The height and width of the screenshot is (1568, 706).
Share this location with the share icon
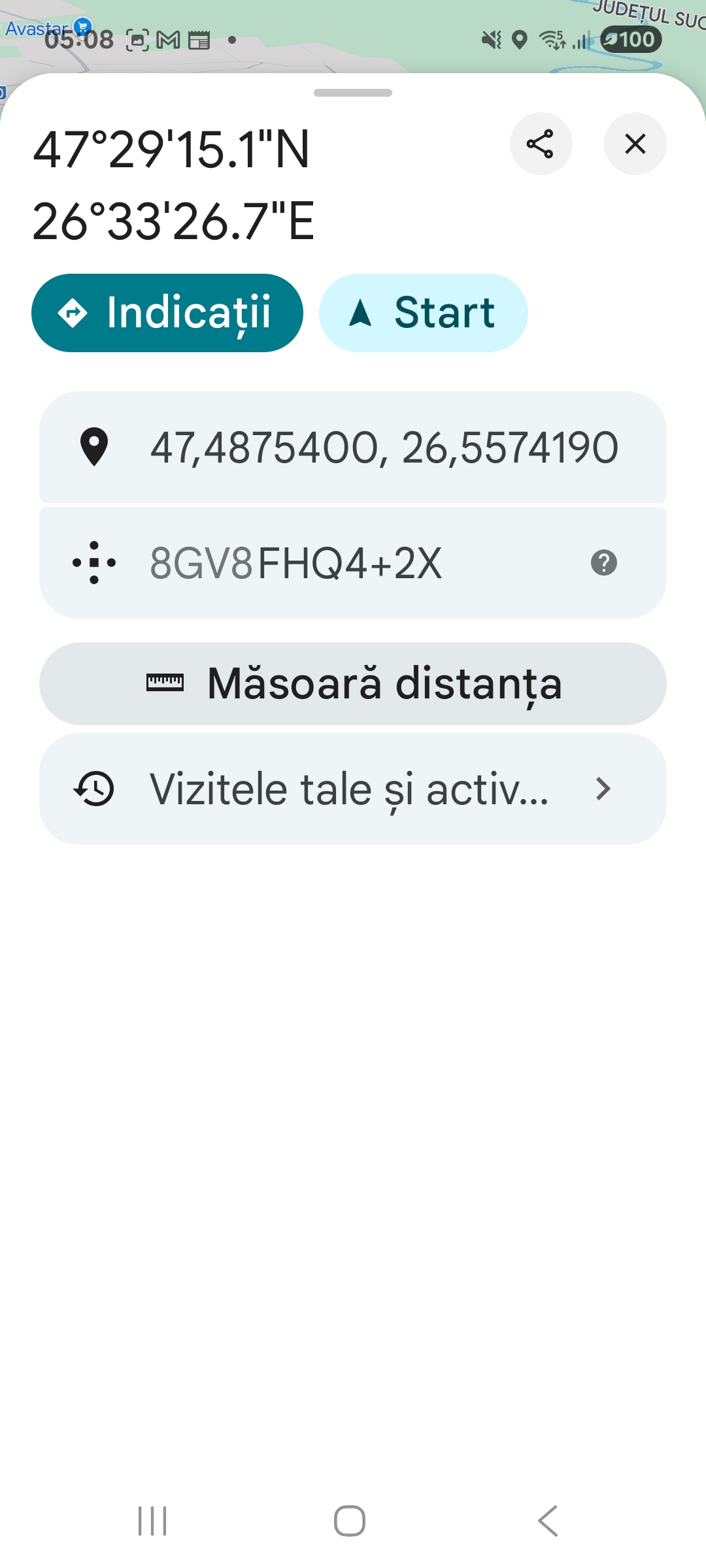click(541, 144)
